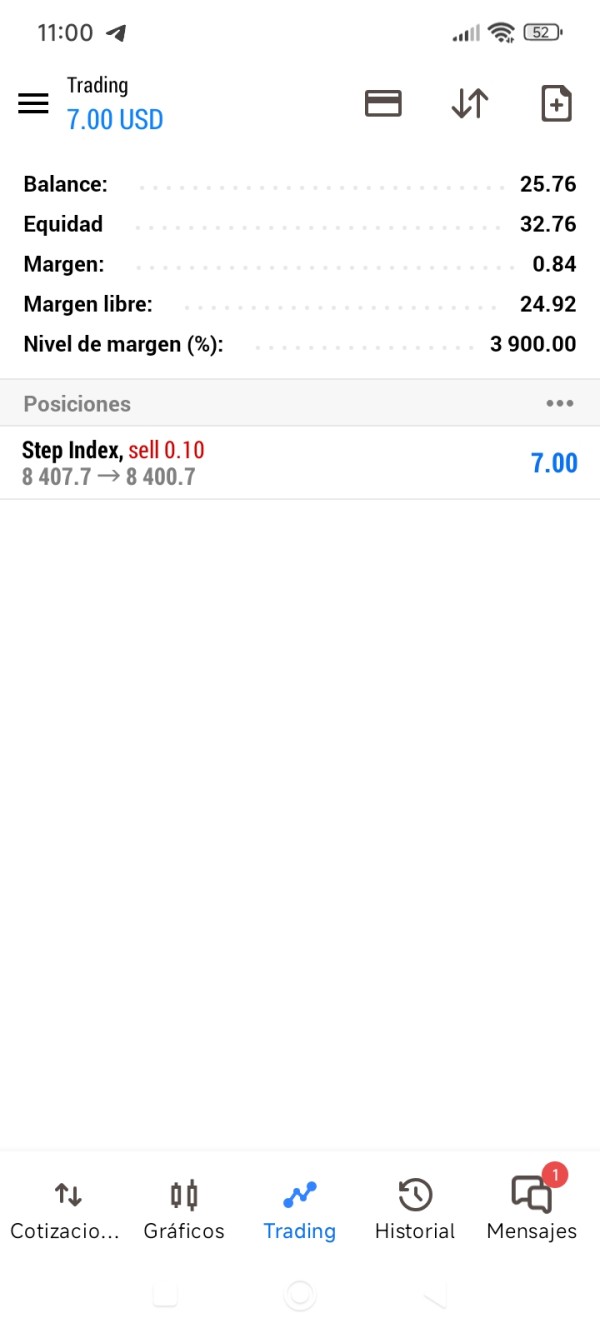Create a new order
This screenshot has height=1333, width=600.
pos(556,104)
